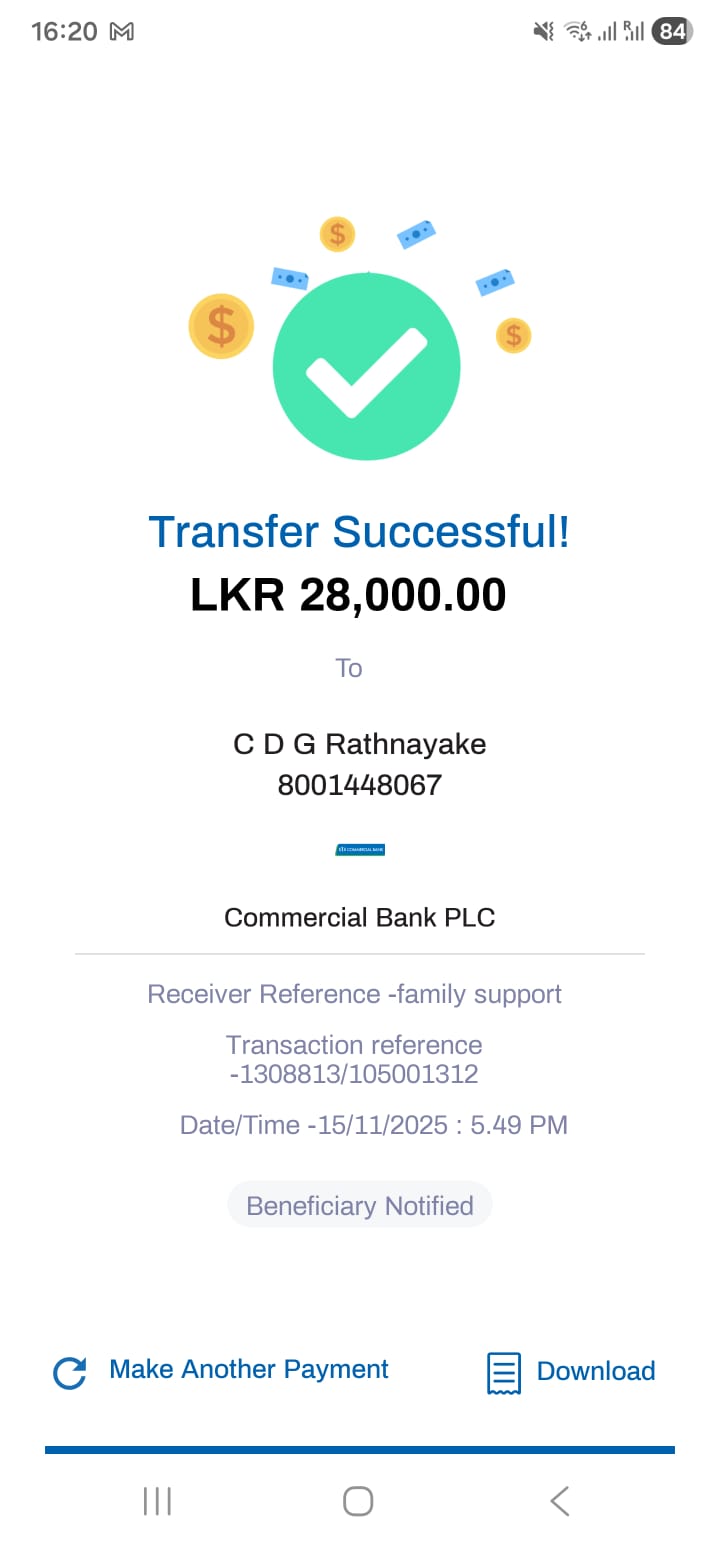Download the transfer receipt
This screenshot has width=720, height=1544.
point(571,1372)
